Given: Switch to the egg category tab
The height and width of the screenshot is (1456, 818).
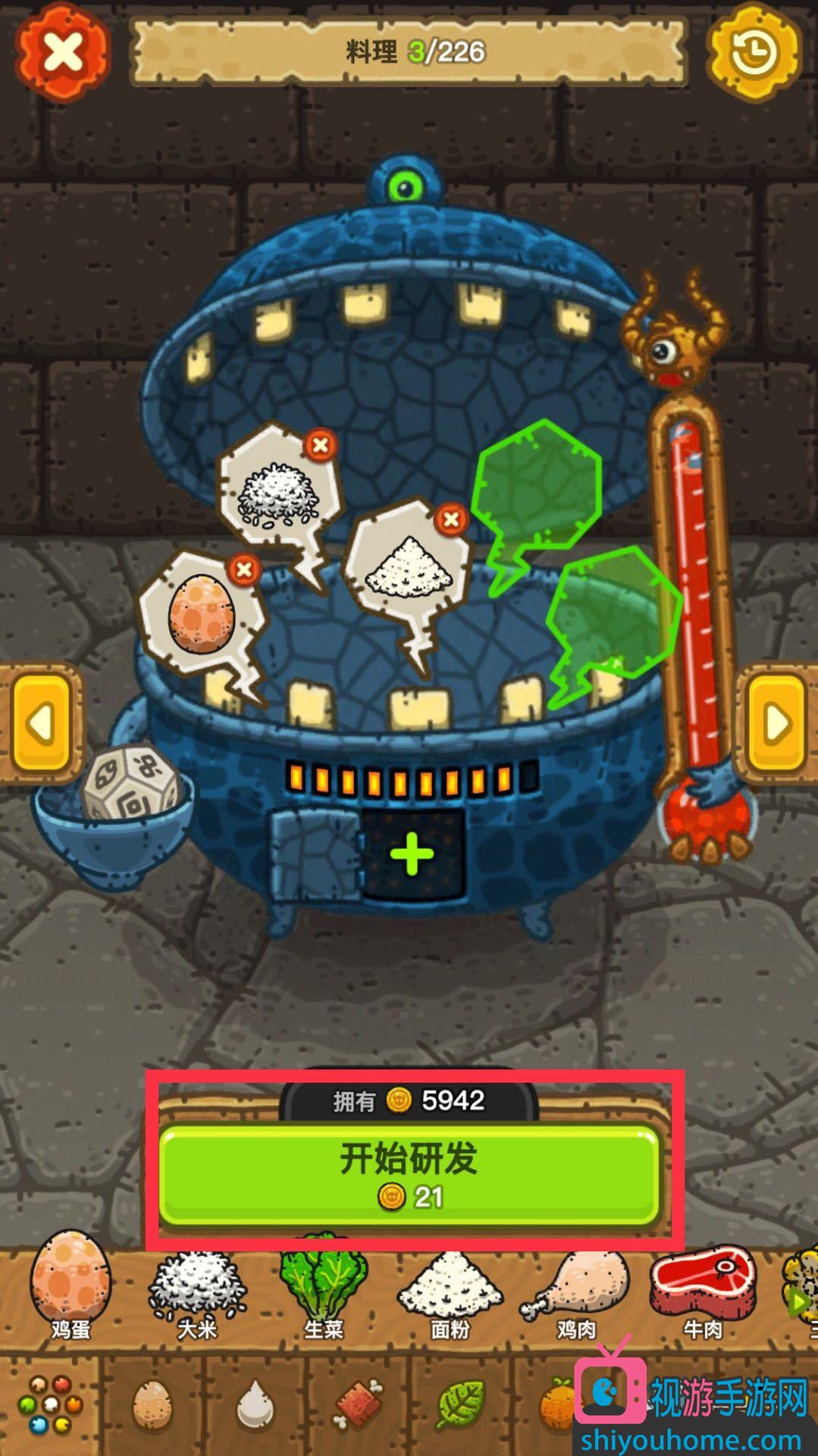Looking at the screenshot, I should [152, 1406].
